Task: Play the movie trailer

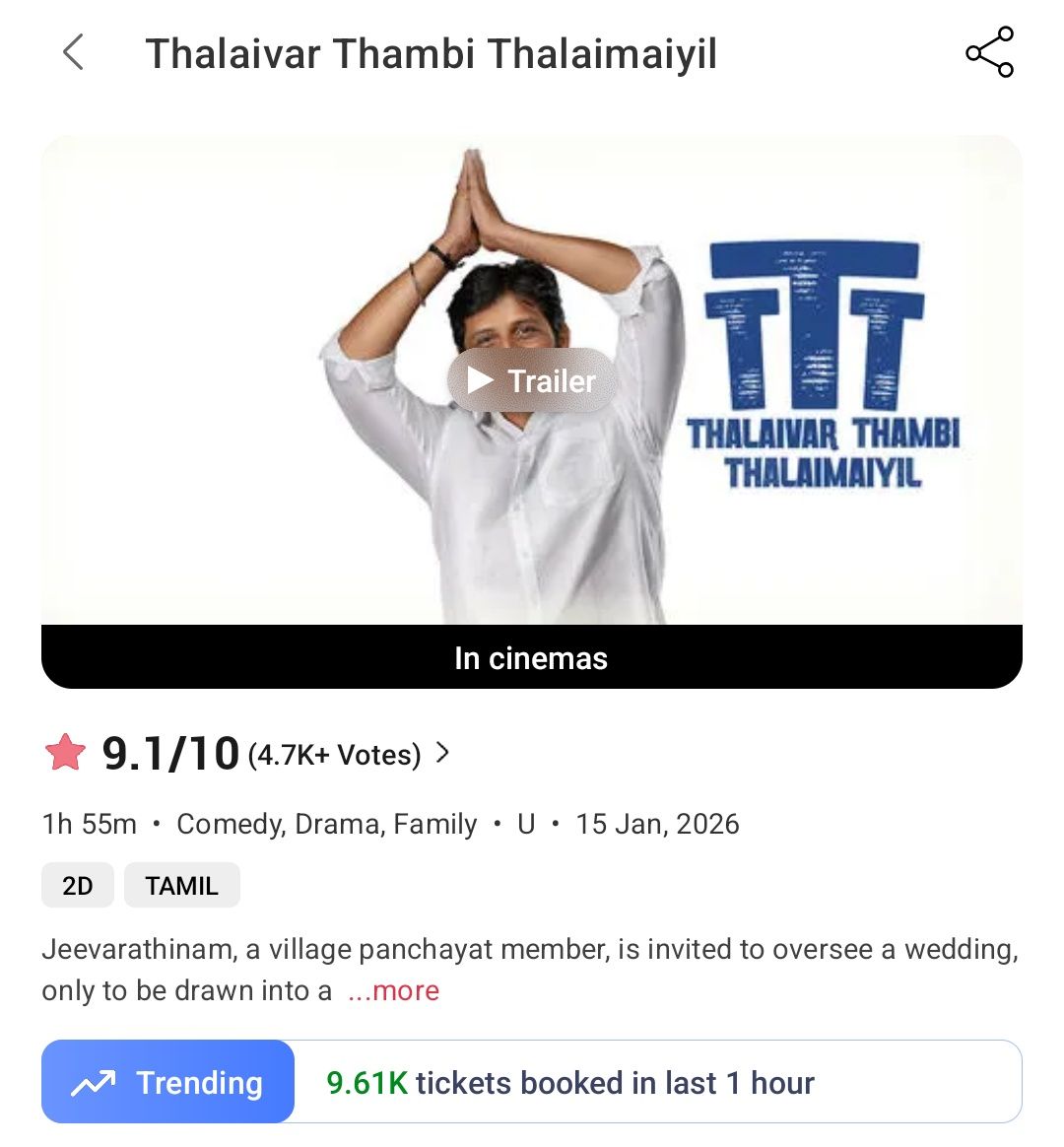Action: click(x=532, y=380)
